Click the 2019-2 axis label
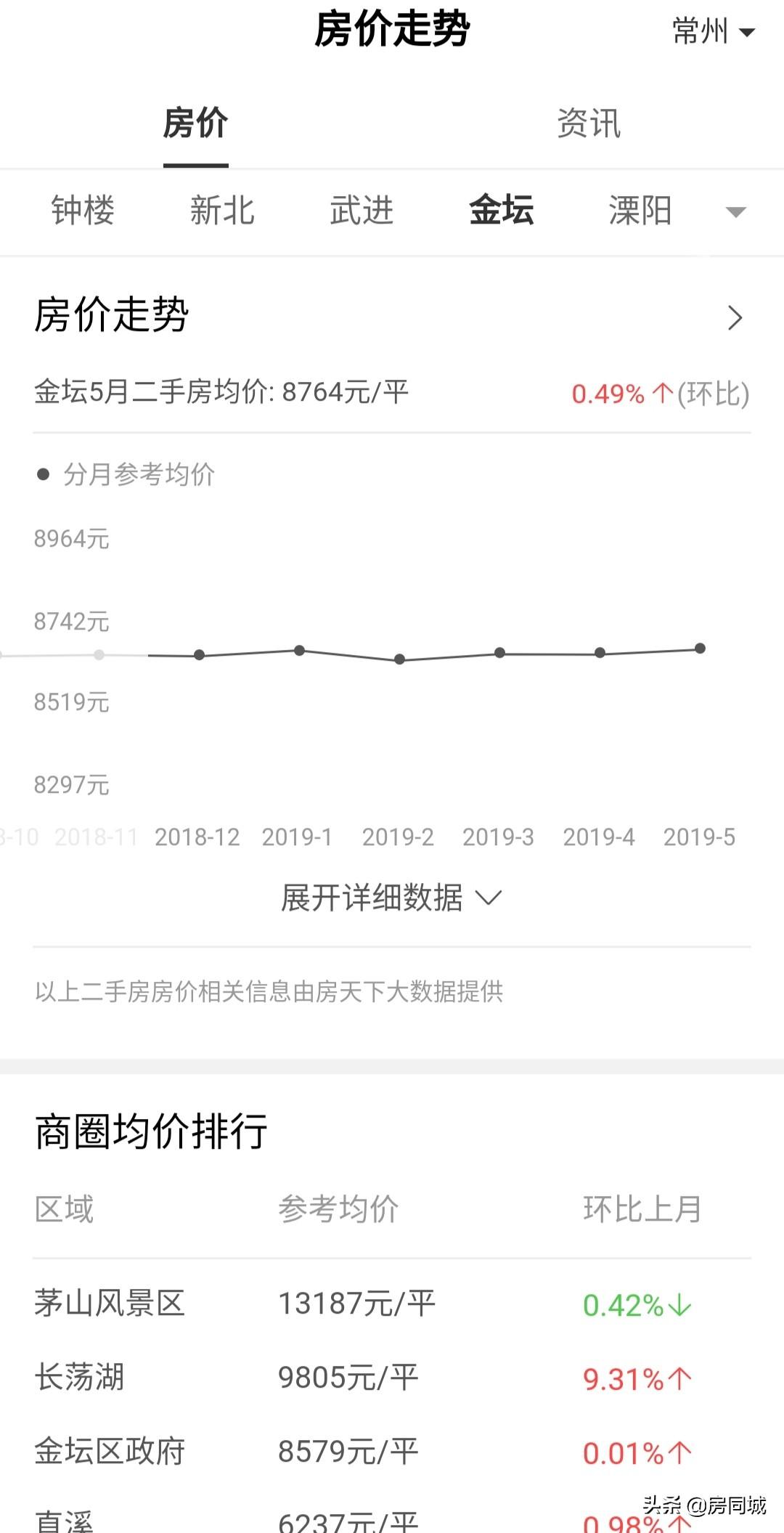This screenshot has height=1533, width=784. [399, 837]
